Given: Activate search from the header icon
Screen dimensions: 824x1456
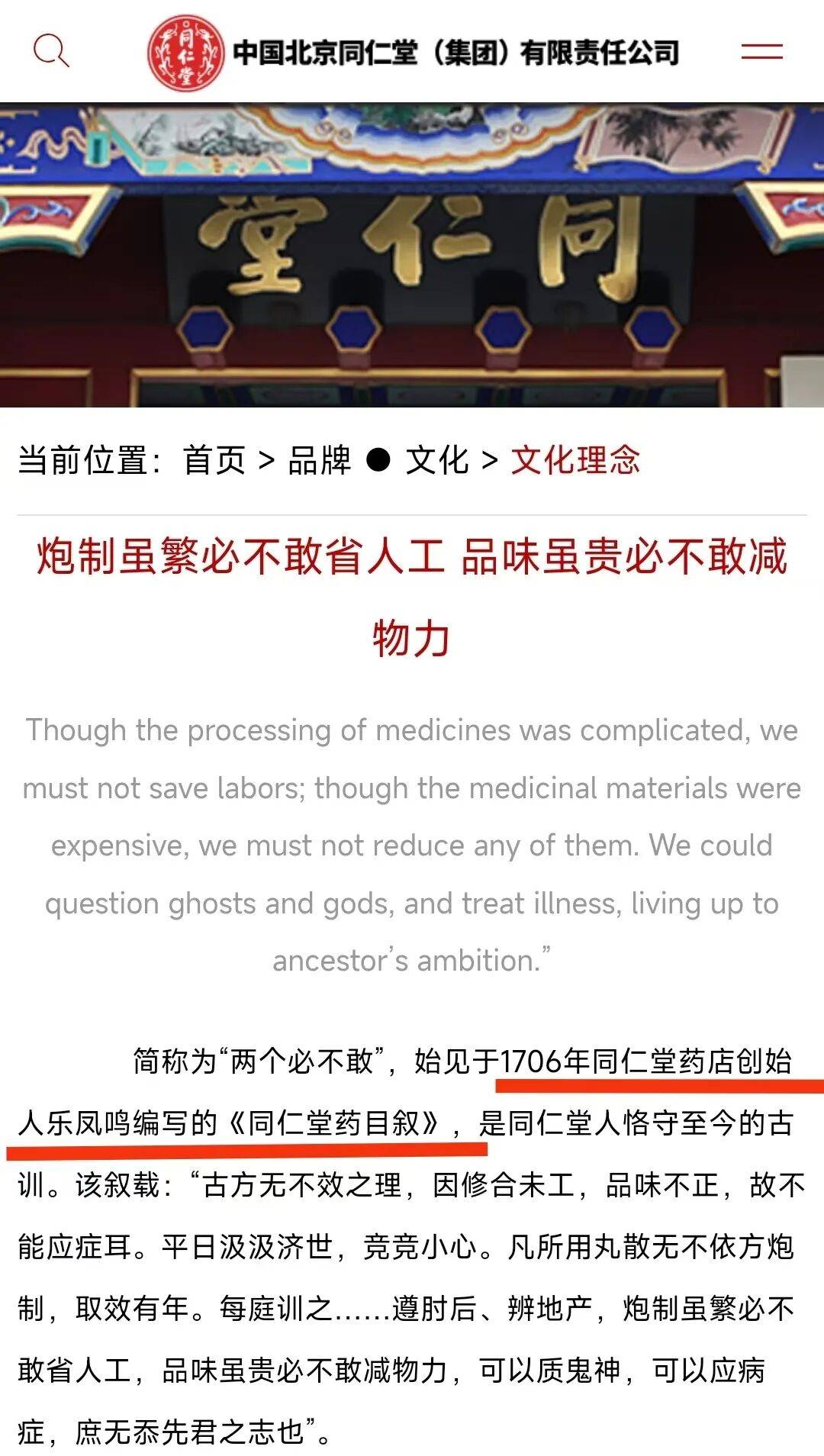Looking at the screenshot, I should tap(47, 50).
